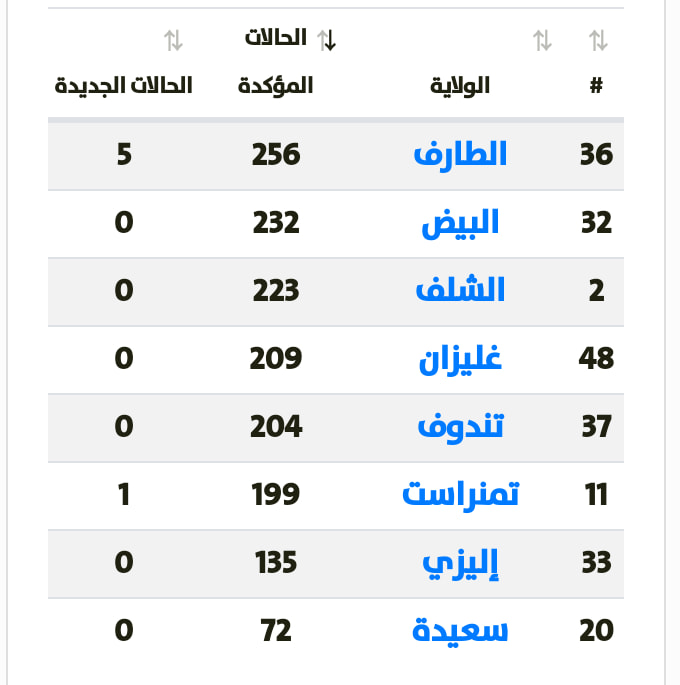
Task: View details for تمنراست
Action: click(x=460, y=494)
